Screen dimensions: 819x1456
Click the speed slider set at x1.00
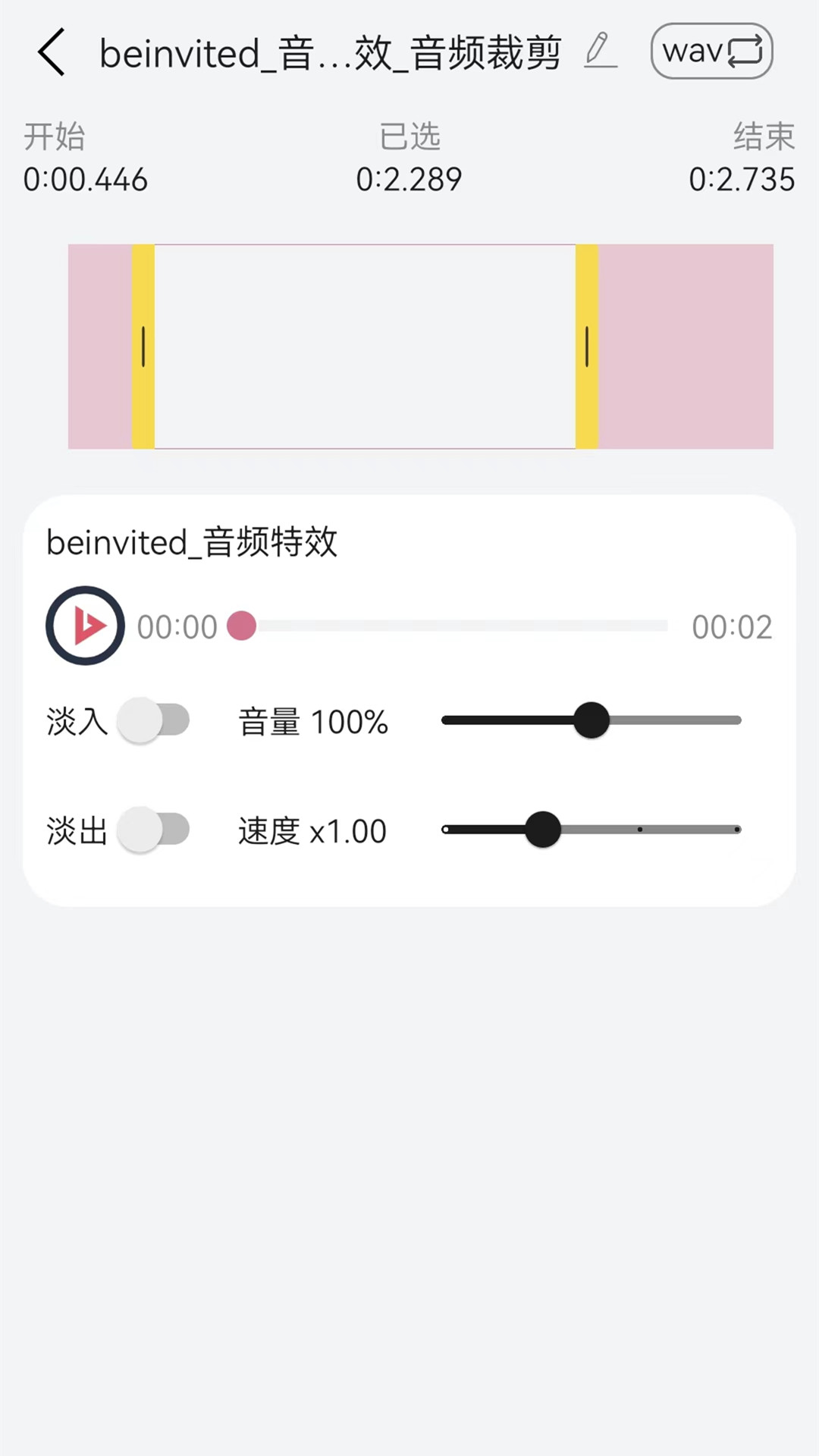coord(543,830)
